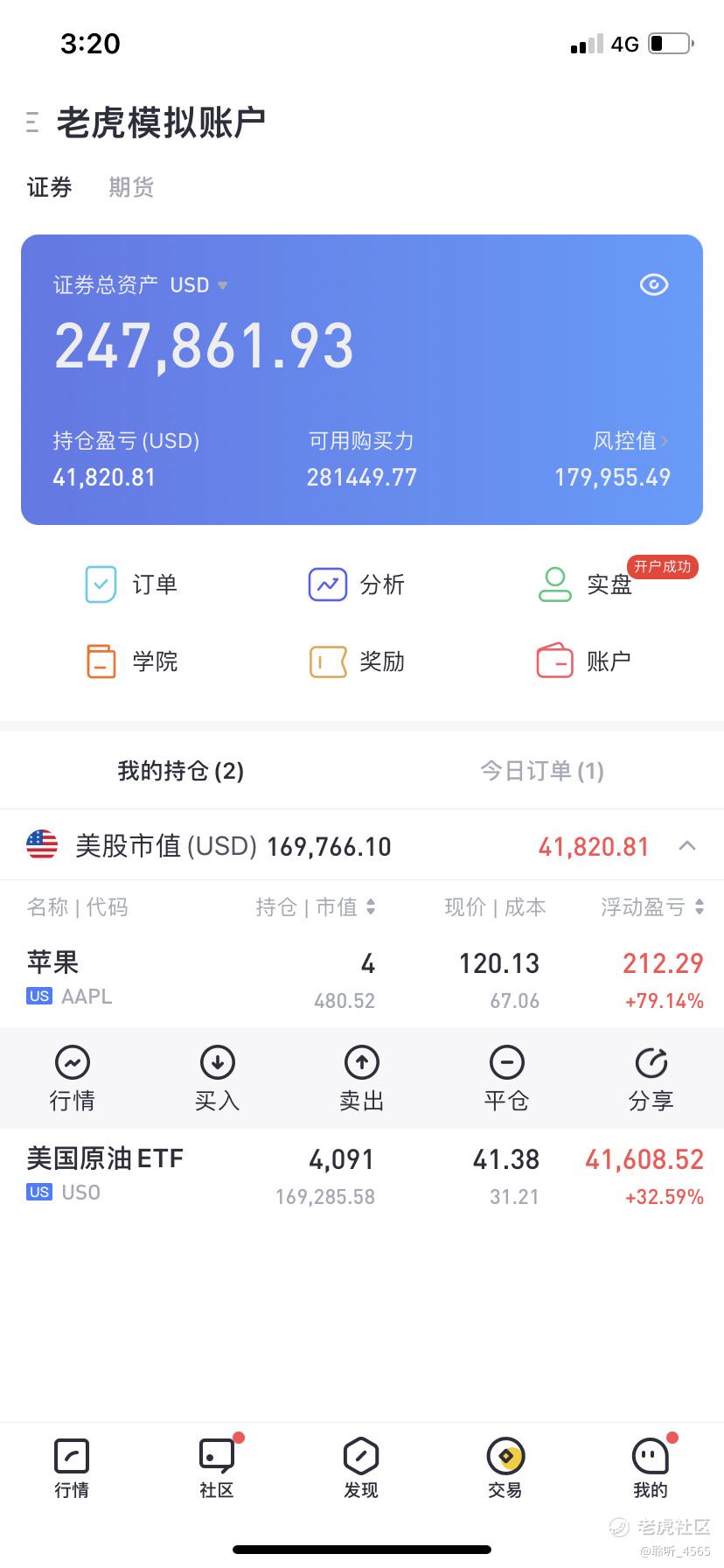The height and width of the screenshot is (1568, 724).
Task: Open 学院 academy
Action: pos(131,661)
